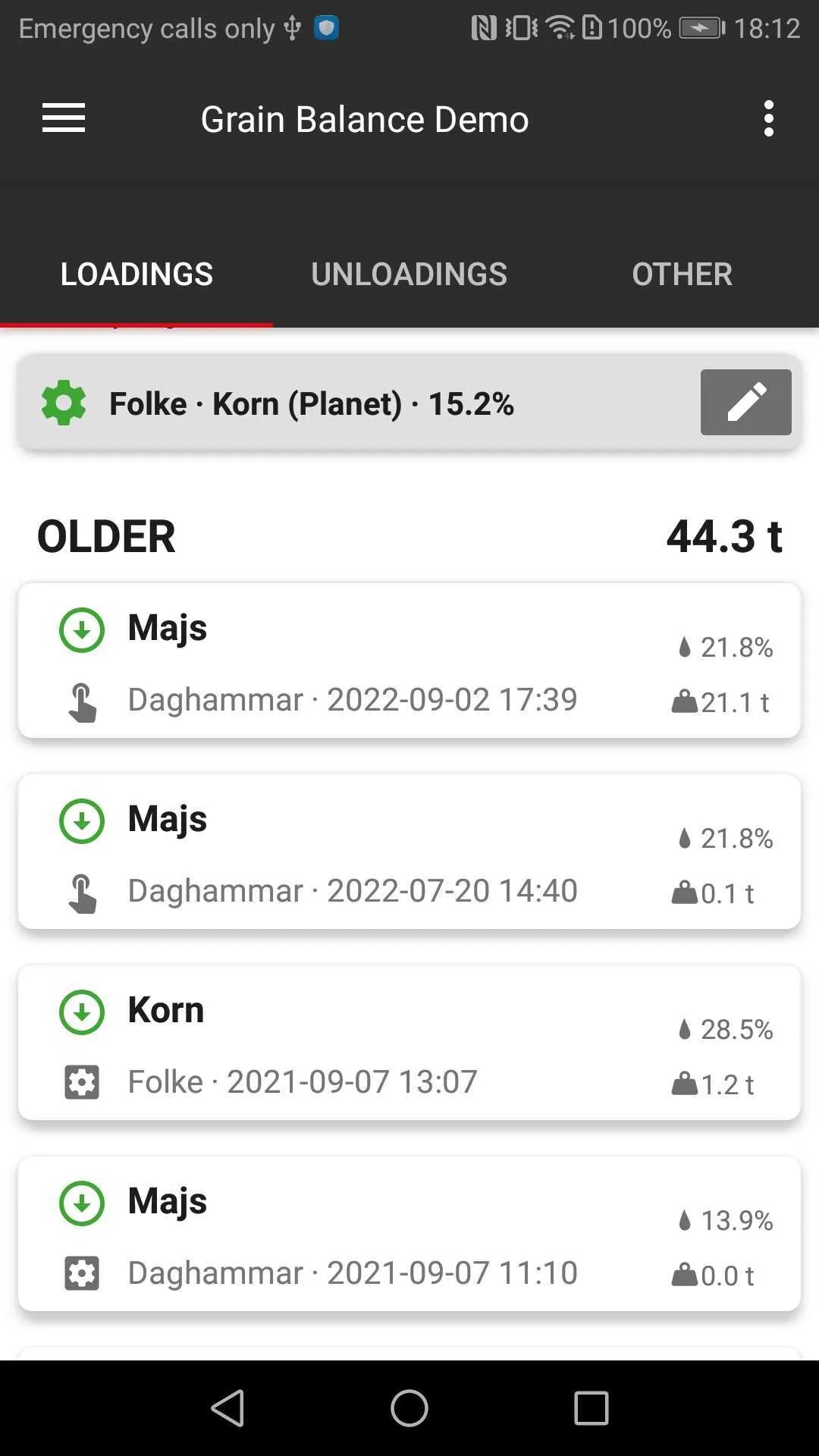This screenshot has width=819, height=1456.
Task: Tap the green circle arrow on the Korn entry
Action: pyautogui.click(x=81, y=1011)
